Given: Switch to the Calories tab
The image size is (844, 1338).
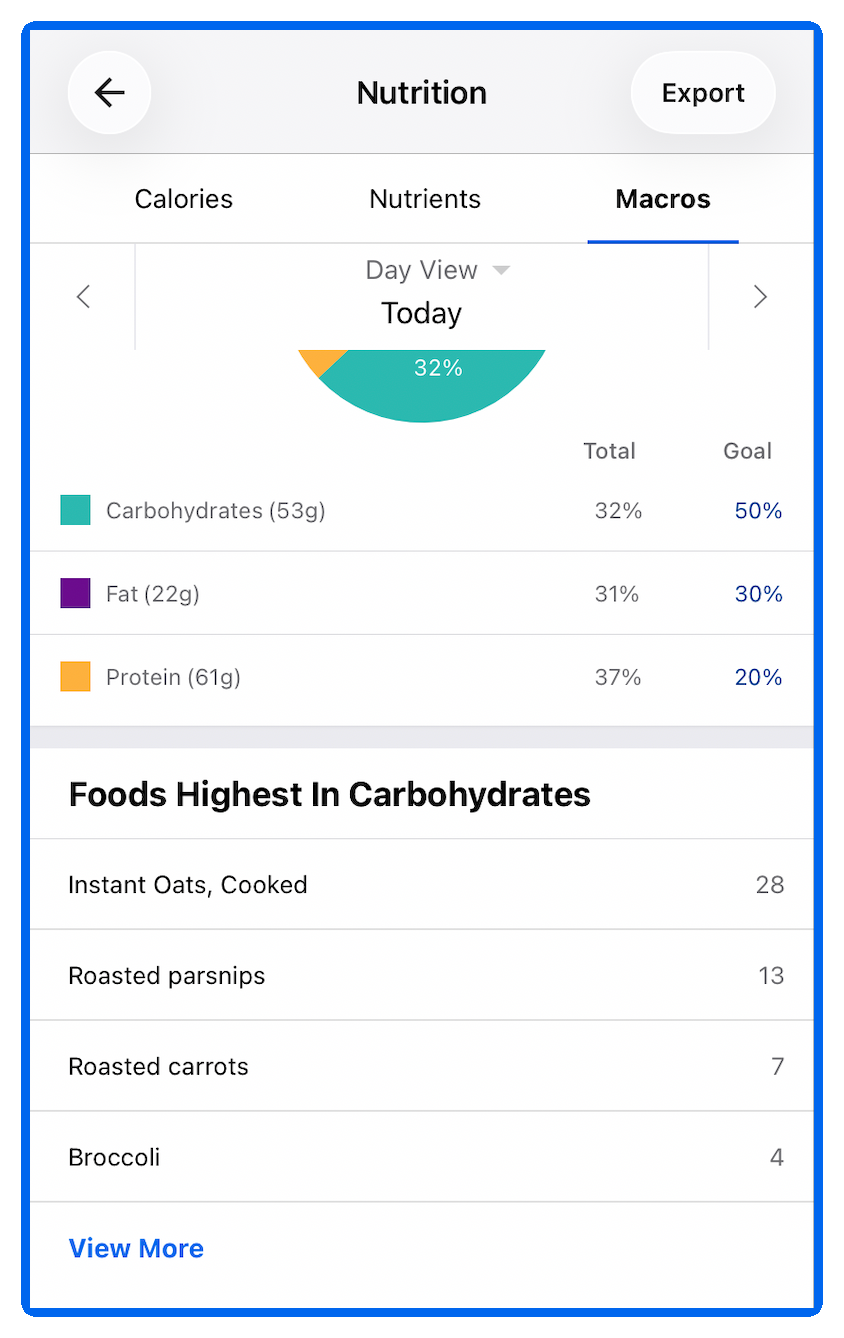Looking at the screenshot, I should pos(184,199).
